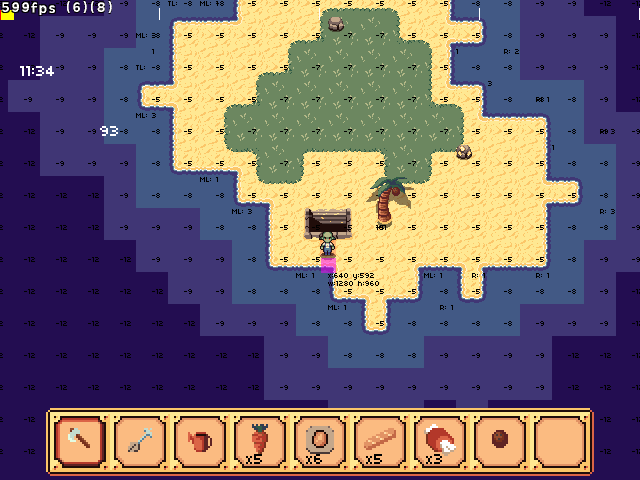Select the watering can slot
This screenshot has height=480, width=640.
(x=200, y=441)
